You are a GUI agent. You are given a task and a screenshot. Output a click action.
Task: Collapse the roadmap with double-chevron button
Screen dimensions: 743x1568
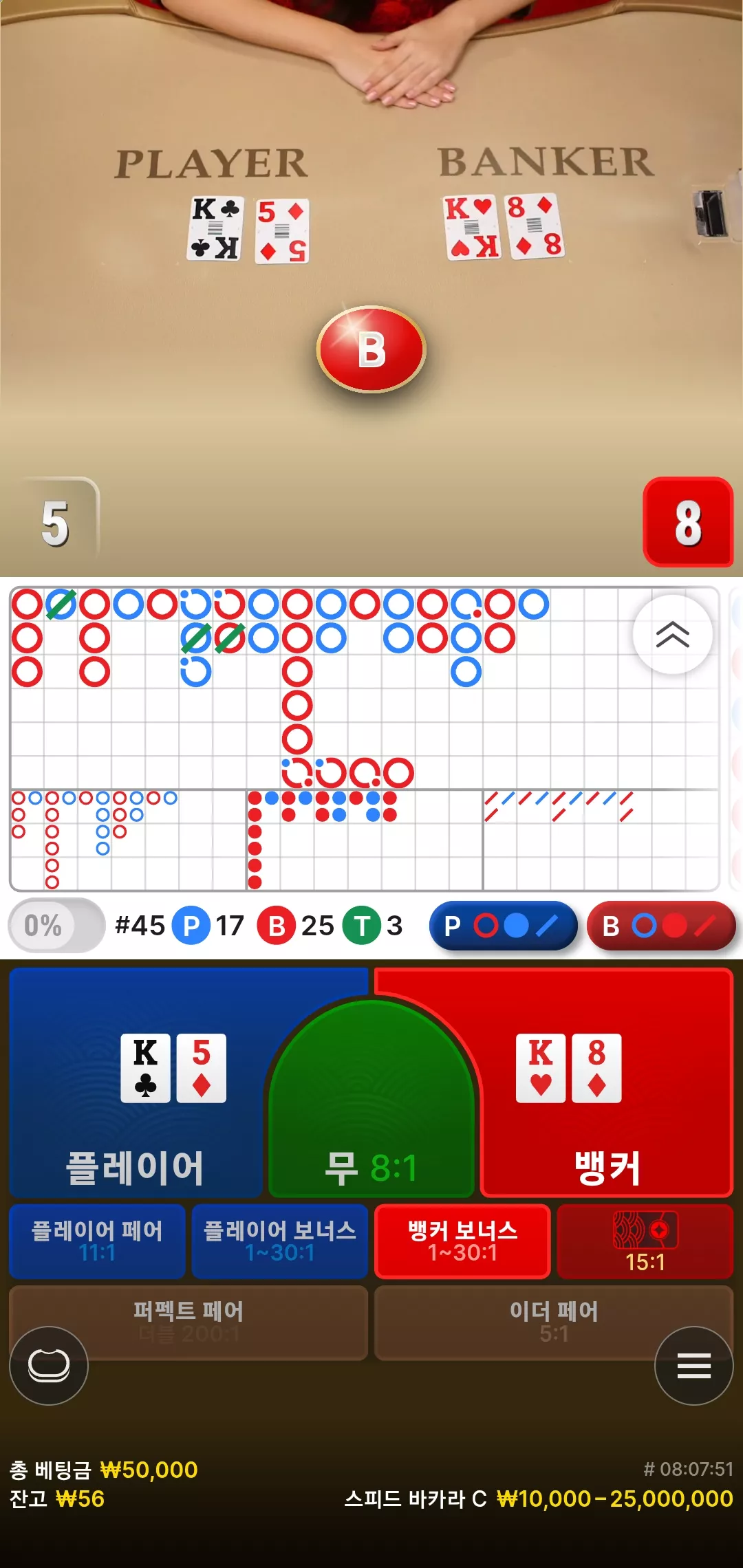[672, 634]
